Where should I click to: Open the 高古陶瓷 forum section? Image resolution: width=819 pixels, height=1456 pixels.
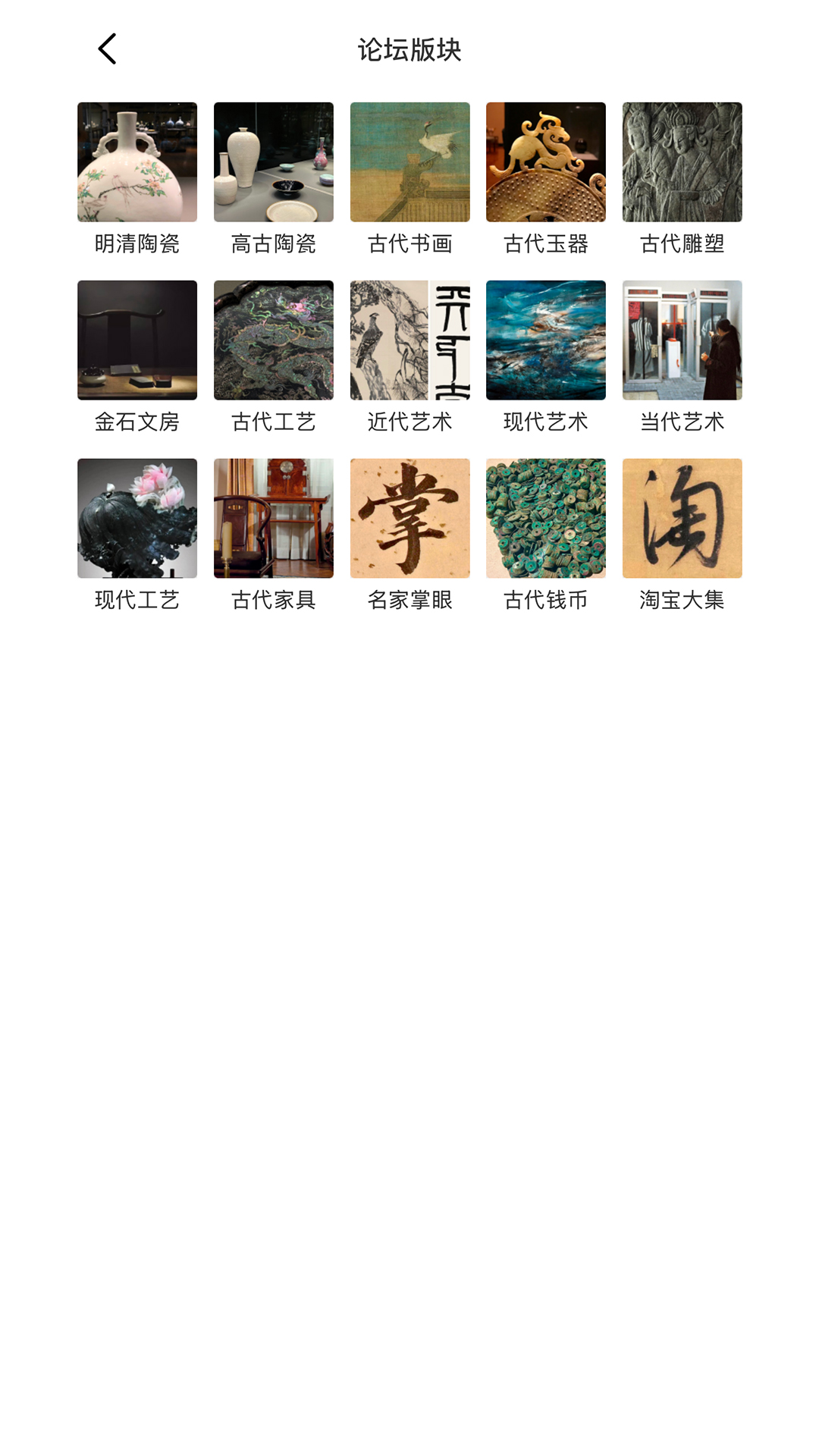pyautogui.click(x=273, y=162)
